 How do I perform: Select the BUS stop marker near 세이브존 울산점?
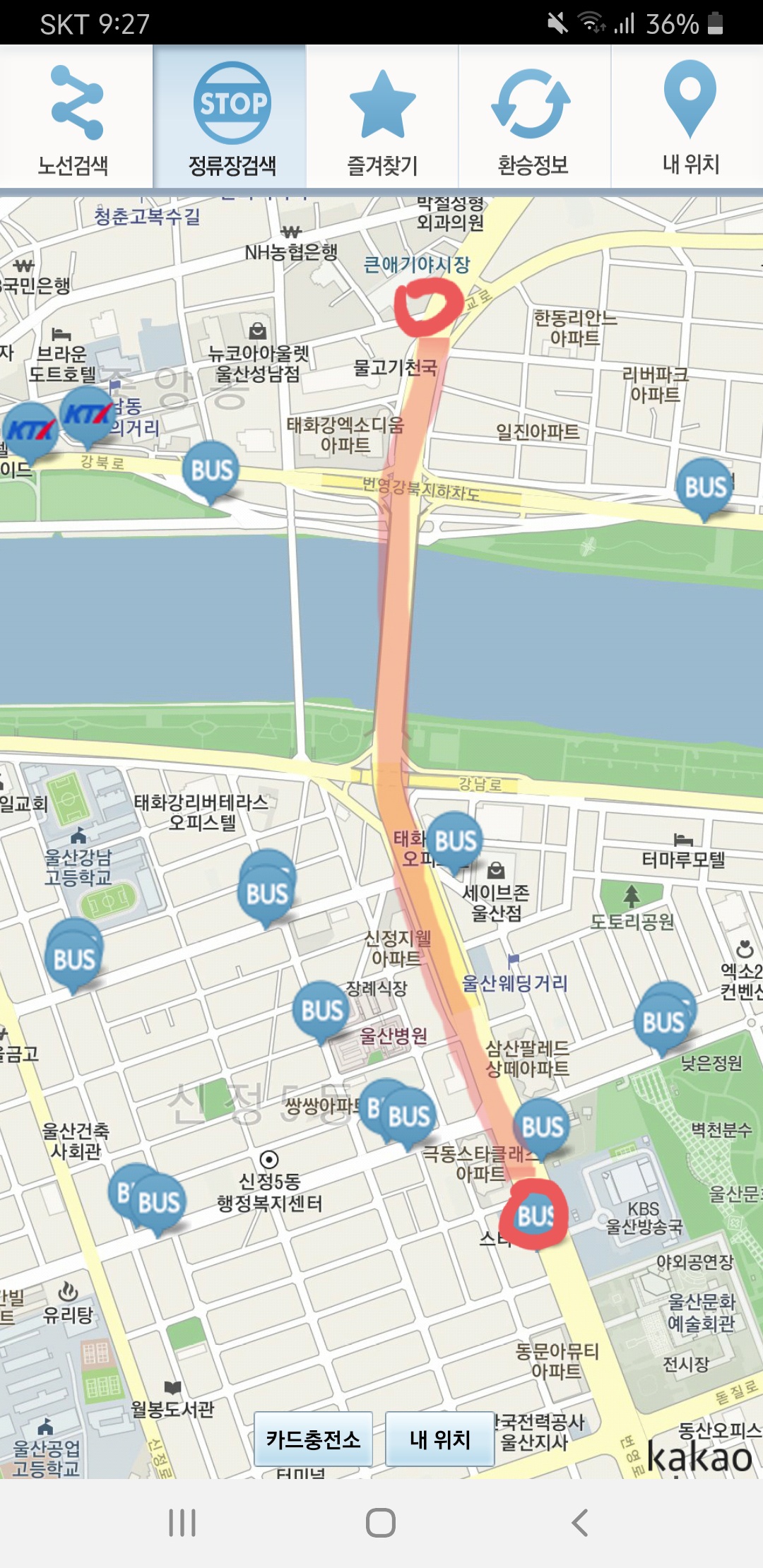tap(455, 842)
